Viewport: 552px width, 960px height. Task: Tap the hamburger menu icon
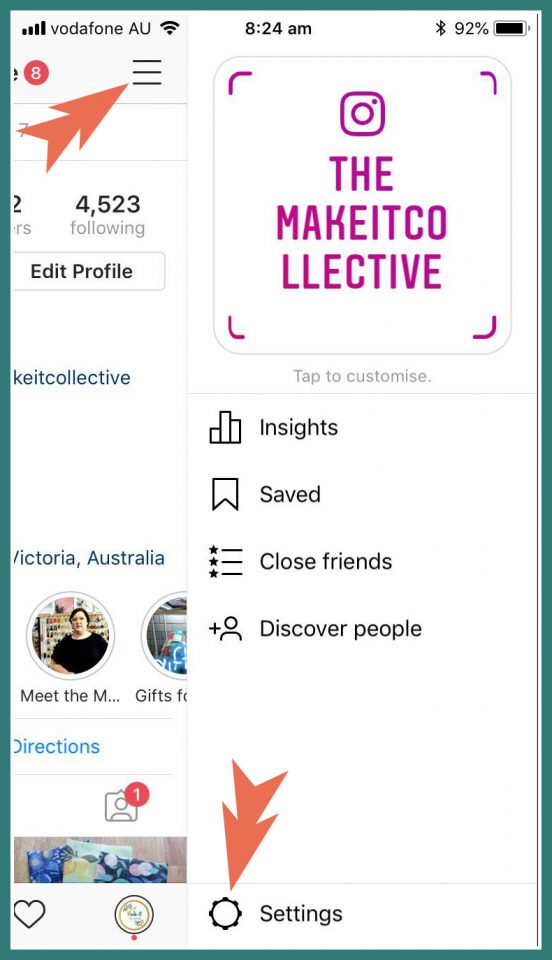click(x=147, y=72)
